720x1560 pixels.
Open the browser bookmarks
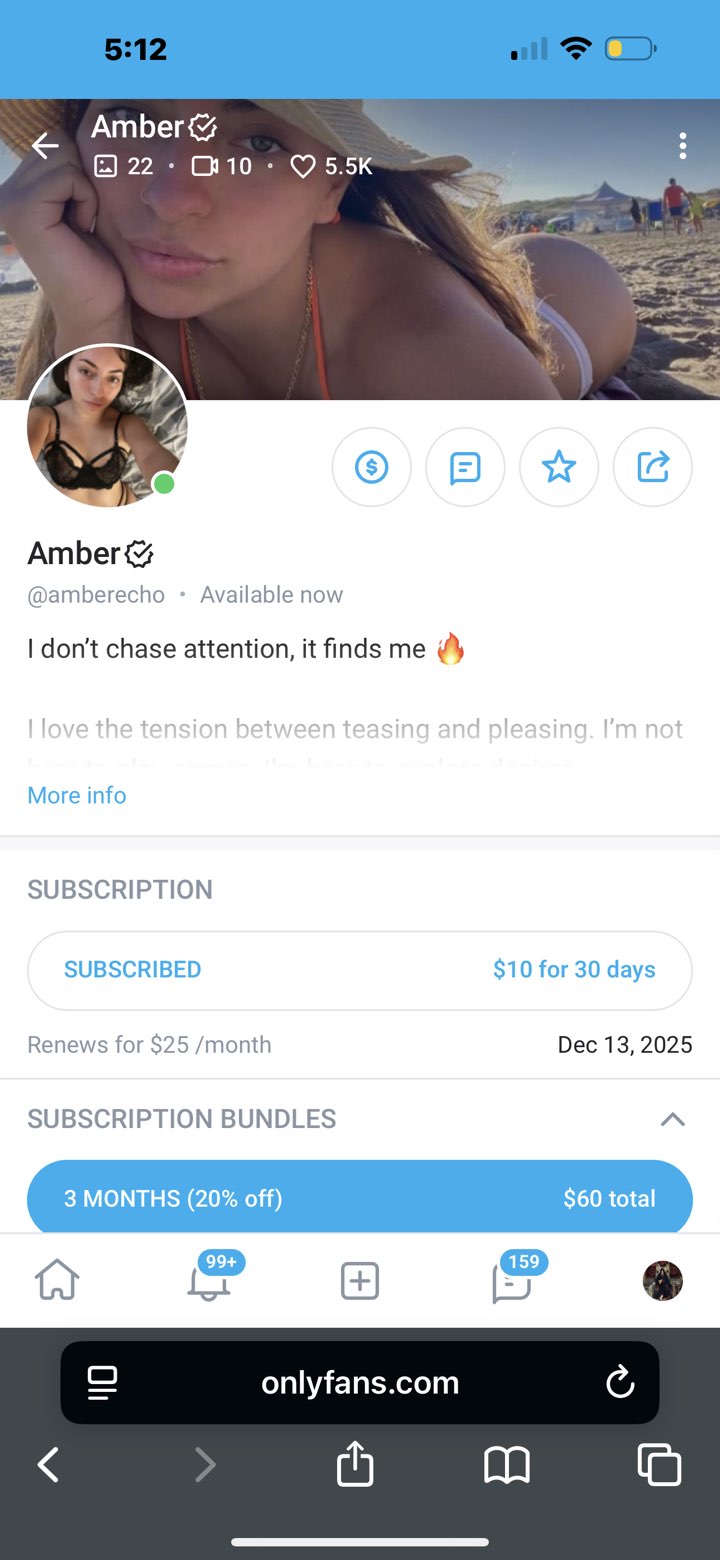pos(506,1466)
